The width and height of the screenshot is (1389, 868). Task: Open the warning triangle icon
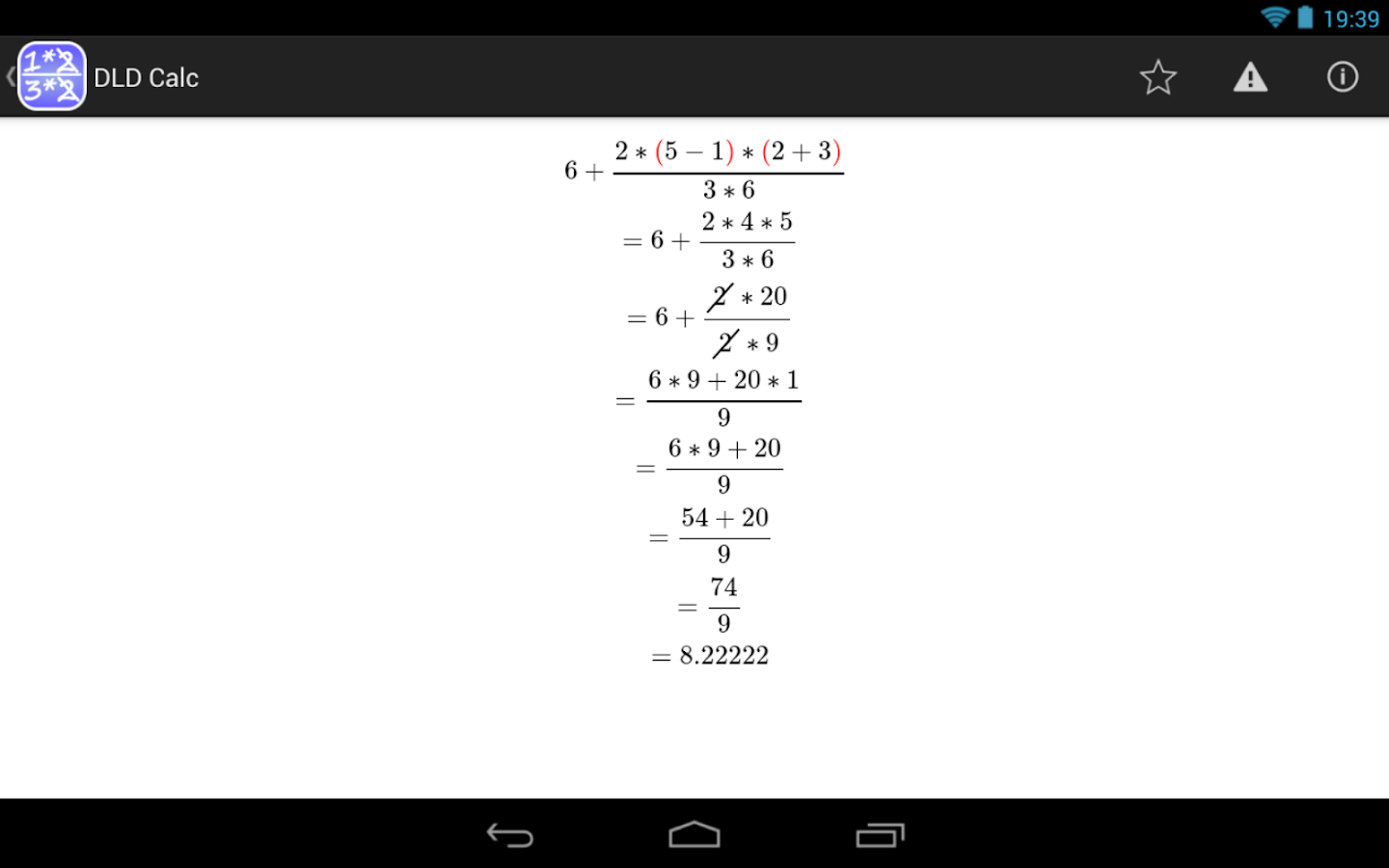click(1250, 77)
